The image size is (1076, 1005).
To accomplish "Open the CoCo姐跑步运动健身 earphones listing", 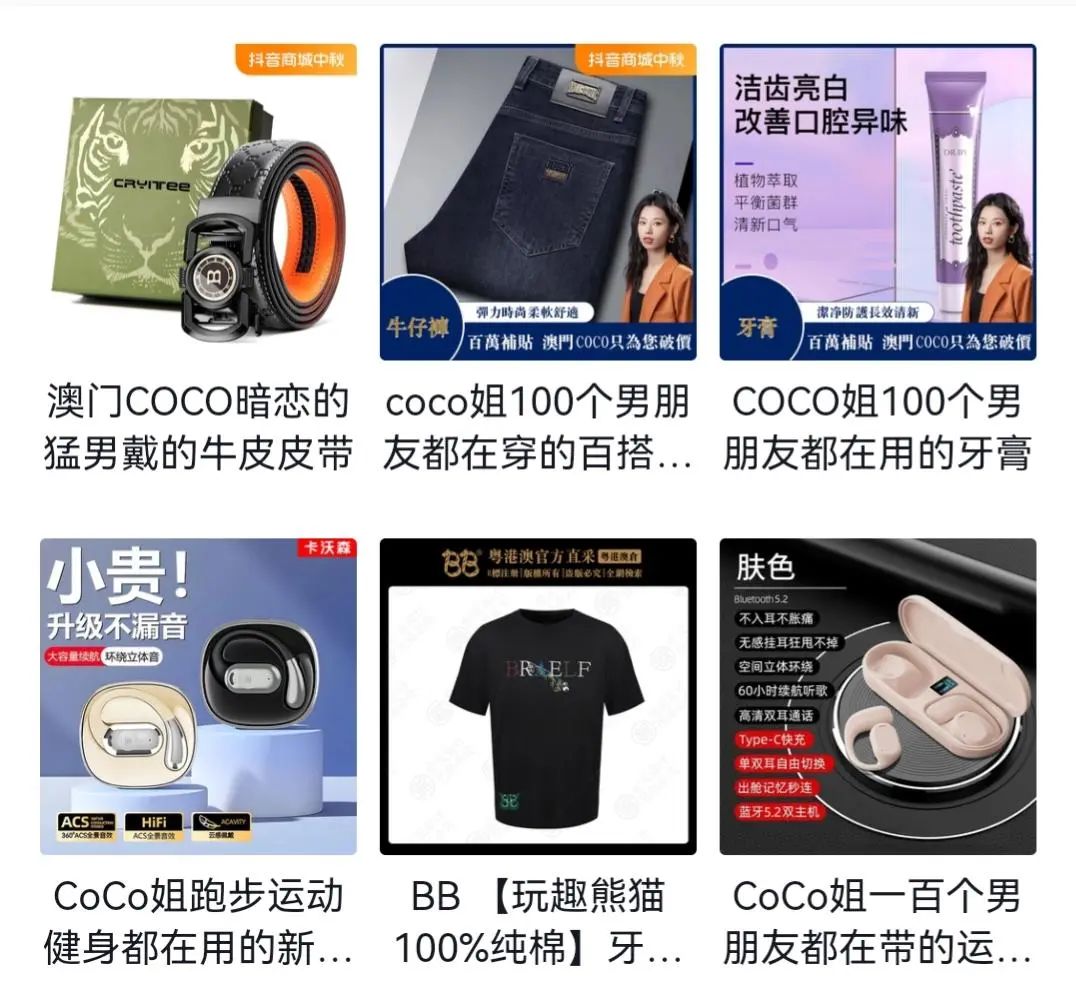I will pyautogui.click(x=198, y=696).
